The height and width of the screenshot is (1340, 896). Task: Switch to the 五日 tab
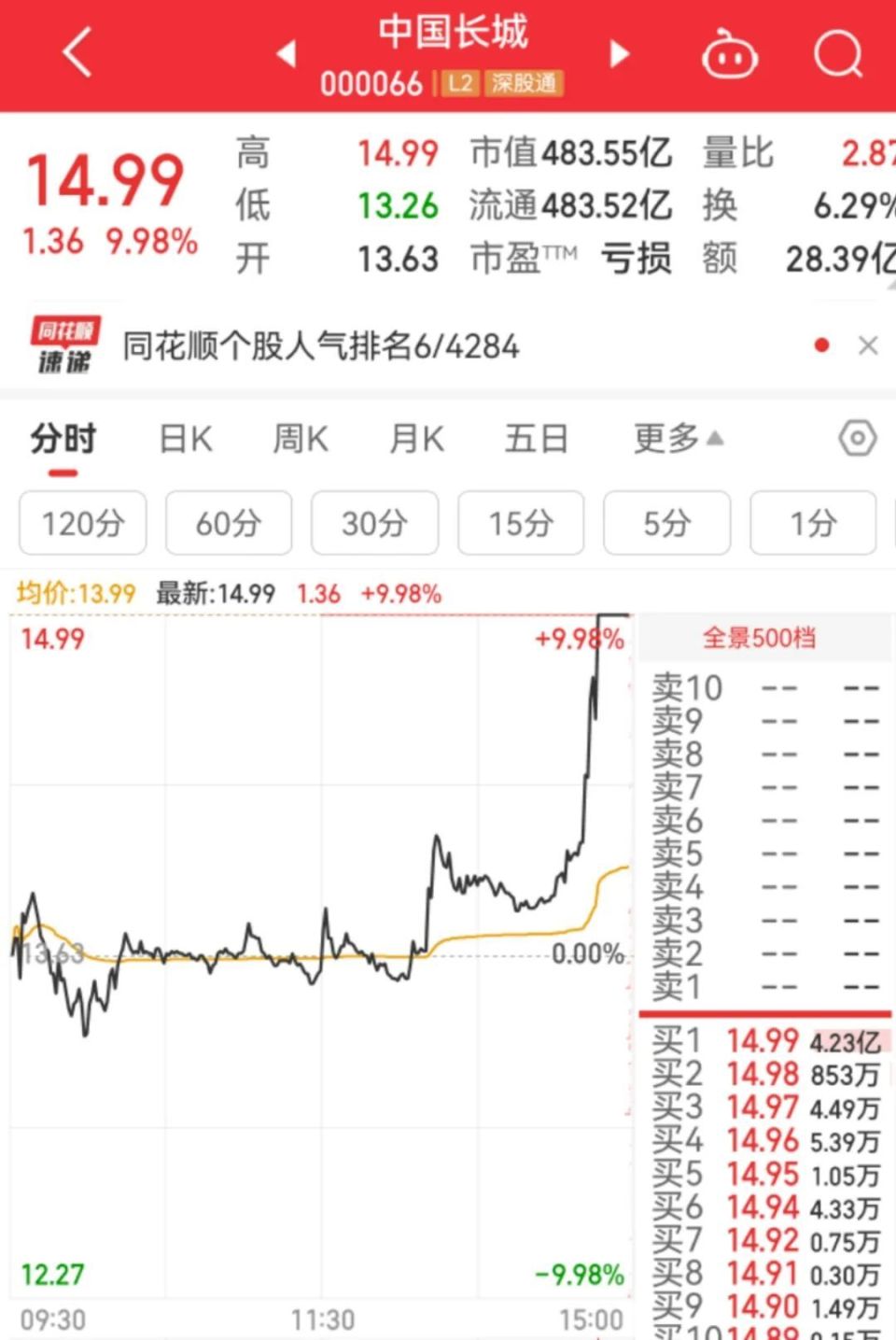(537, 438)
